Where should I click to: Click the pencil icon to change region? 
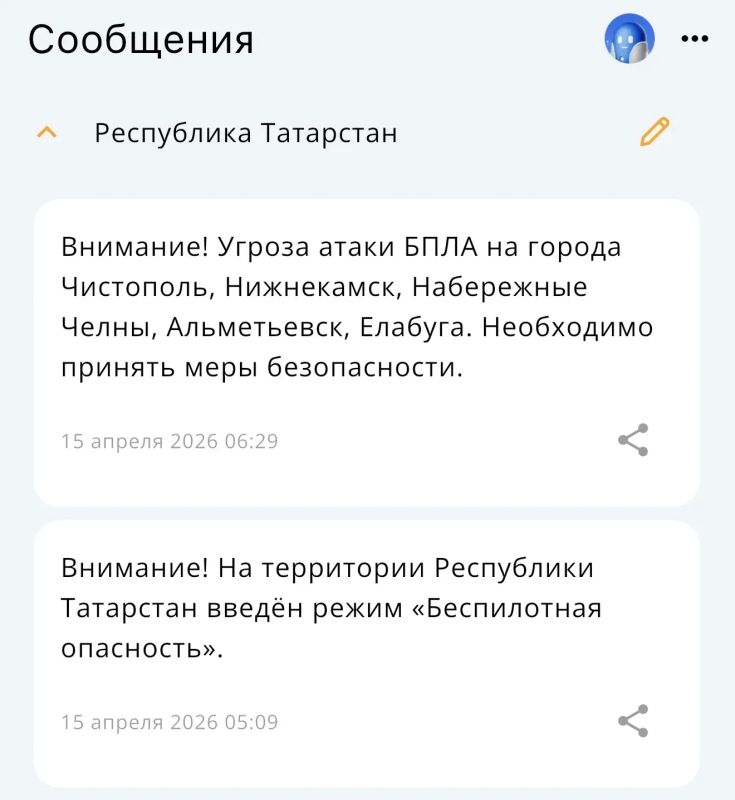pyautogui.click(x=654, y=131)
